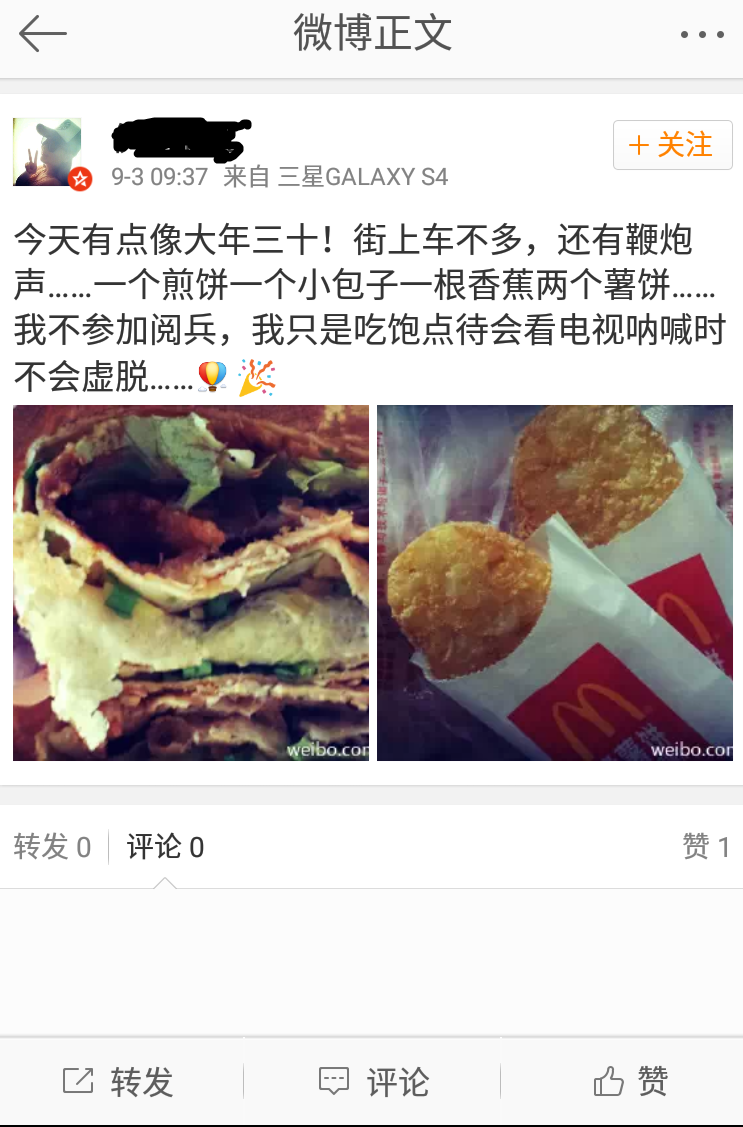Switch to the 转发 0 reposts tab

(x=53, y=847)
